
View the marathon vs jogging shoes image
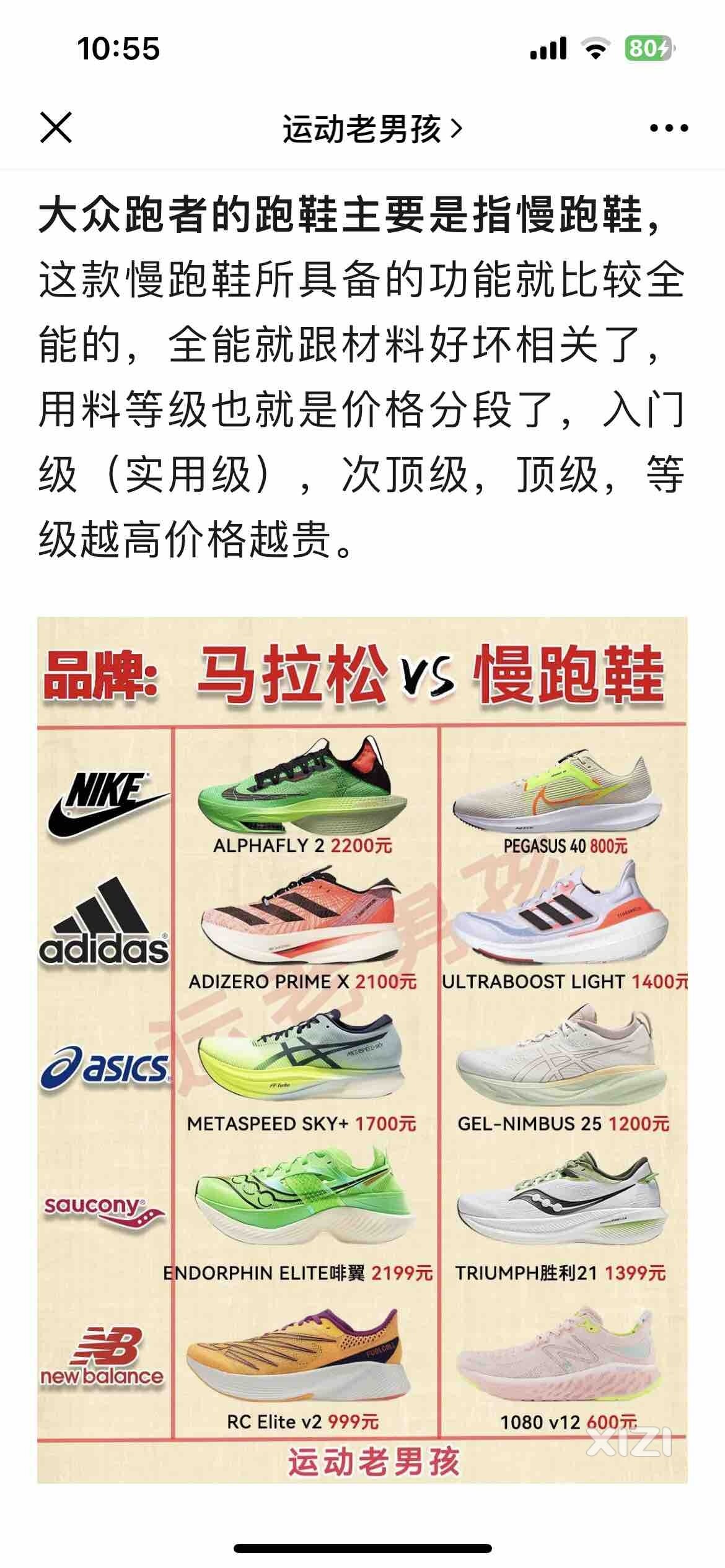click(x=362, y=1049)
